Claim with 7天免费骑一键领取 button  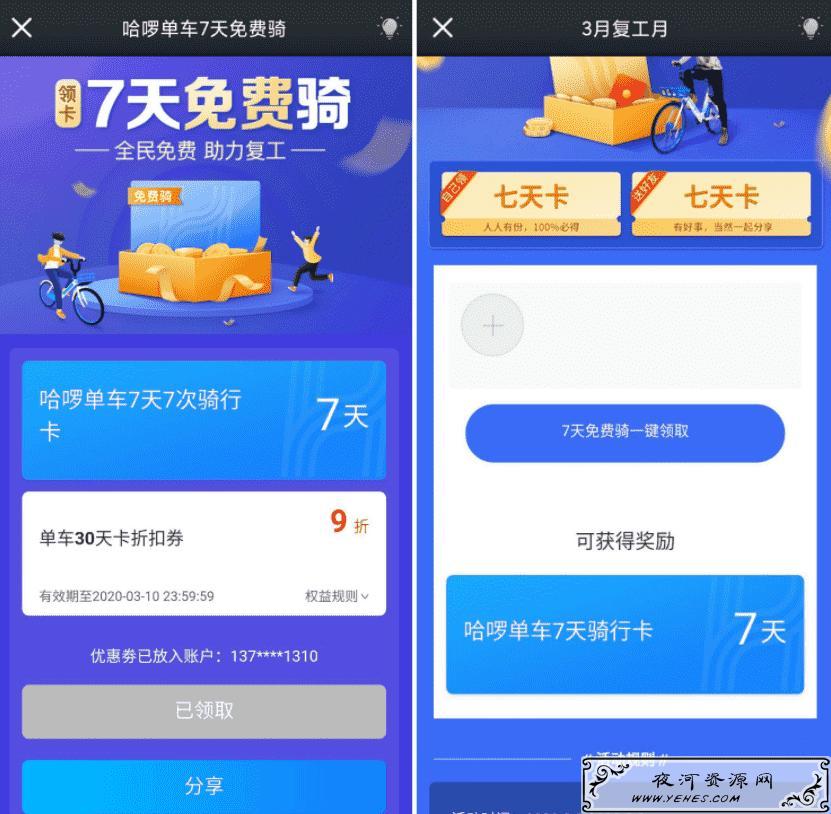click(x=624, y=432)
